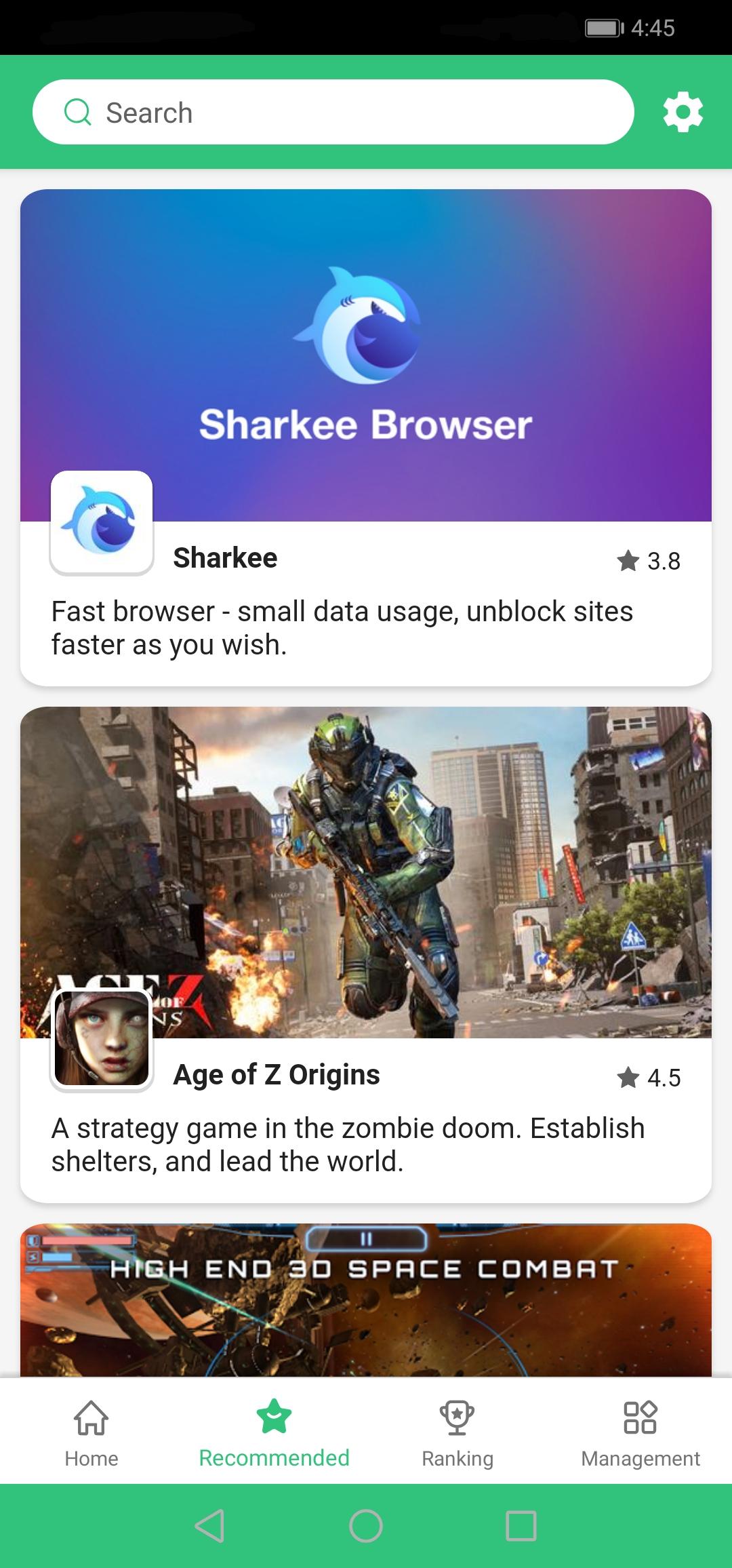Open the High End 3D Space Combat card
This screenshot has width=732, height=1568.
366,1299
